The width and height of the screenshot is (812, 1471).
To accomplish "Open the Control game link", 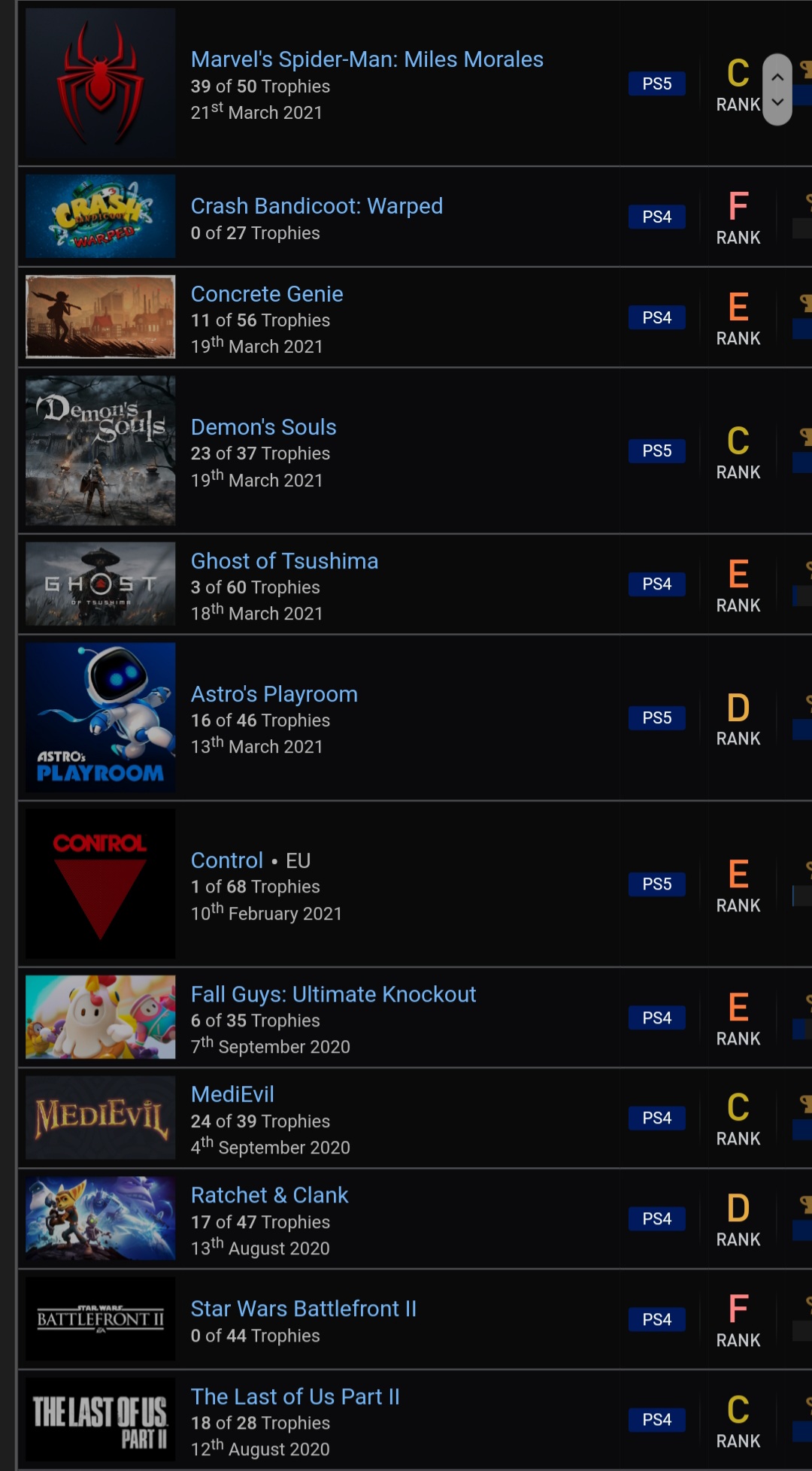I will 227,860.
